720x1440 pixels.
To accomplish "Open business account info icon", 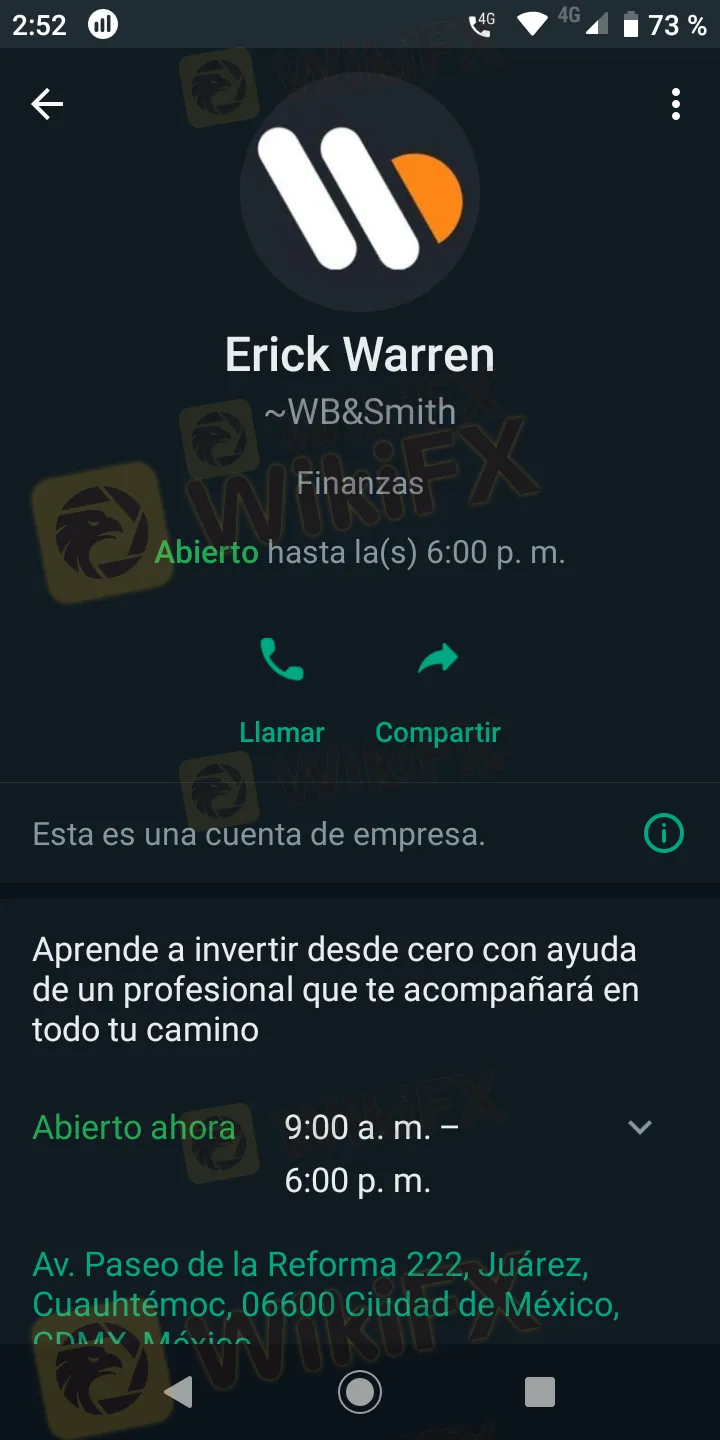I will pyautogui.click(x=663, y=833).
